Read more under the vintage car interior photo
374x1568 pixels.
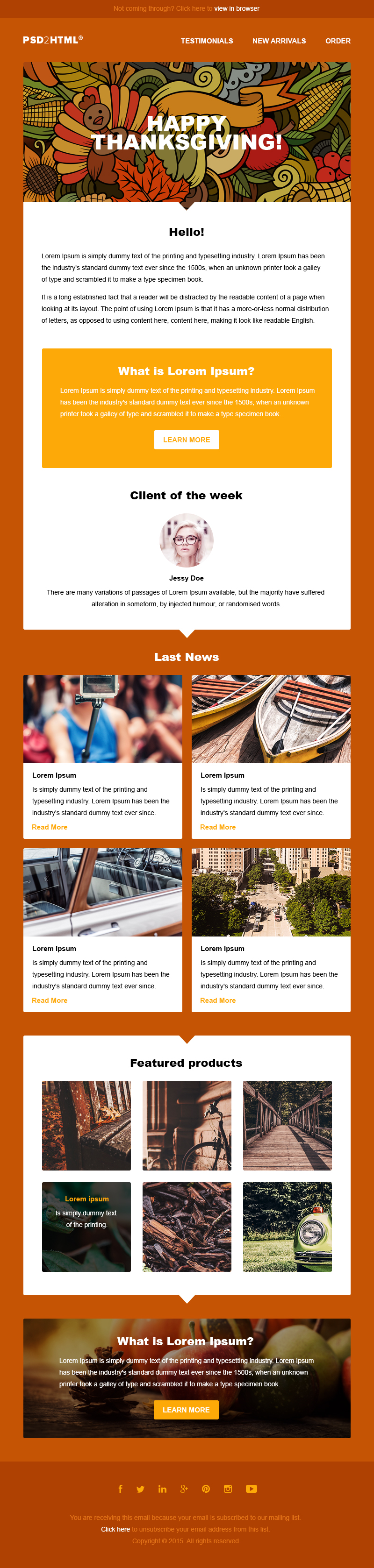50,1000
